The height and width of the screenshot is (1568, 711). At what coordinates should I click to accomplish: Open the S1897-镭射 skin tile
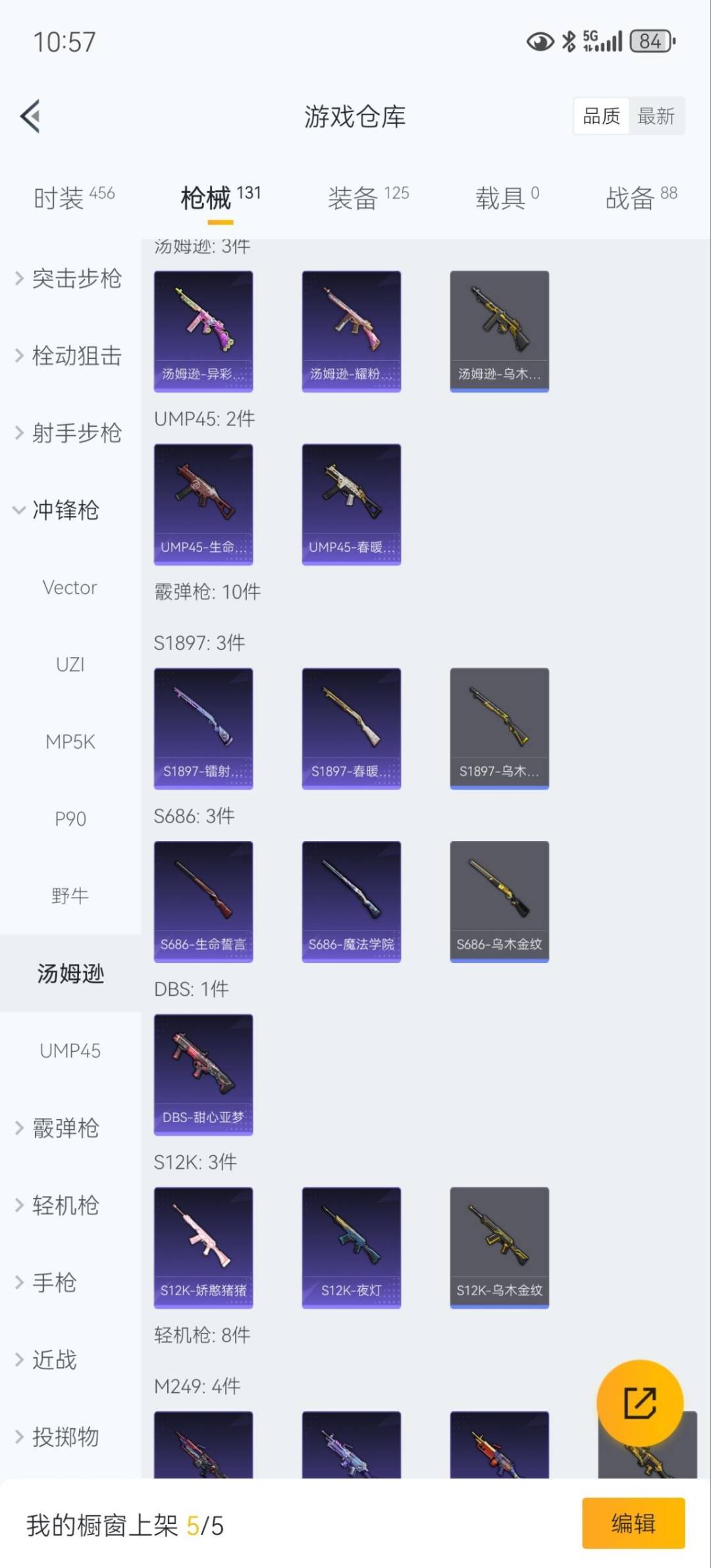(x=203, y=728)
